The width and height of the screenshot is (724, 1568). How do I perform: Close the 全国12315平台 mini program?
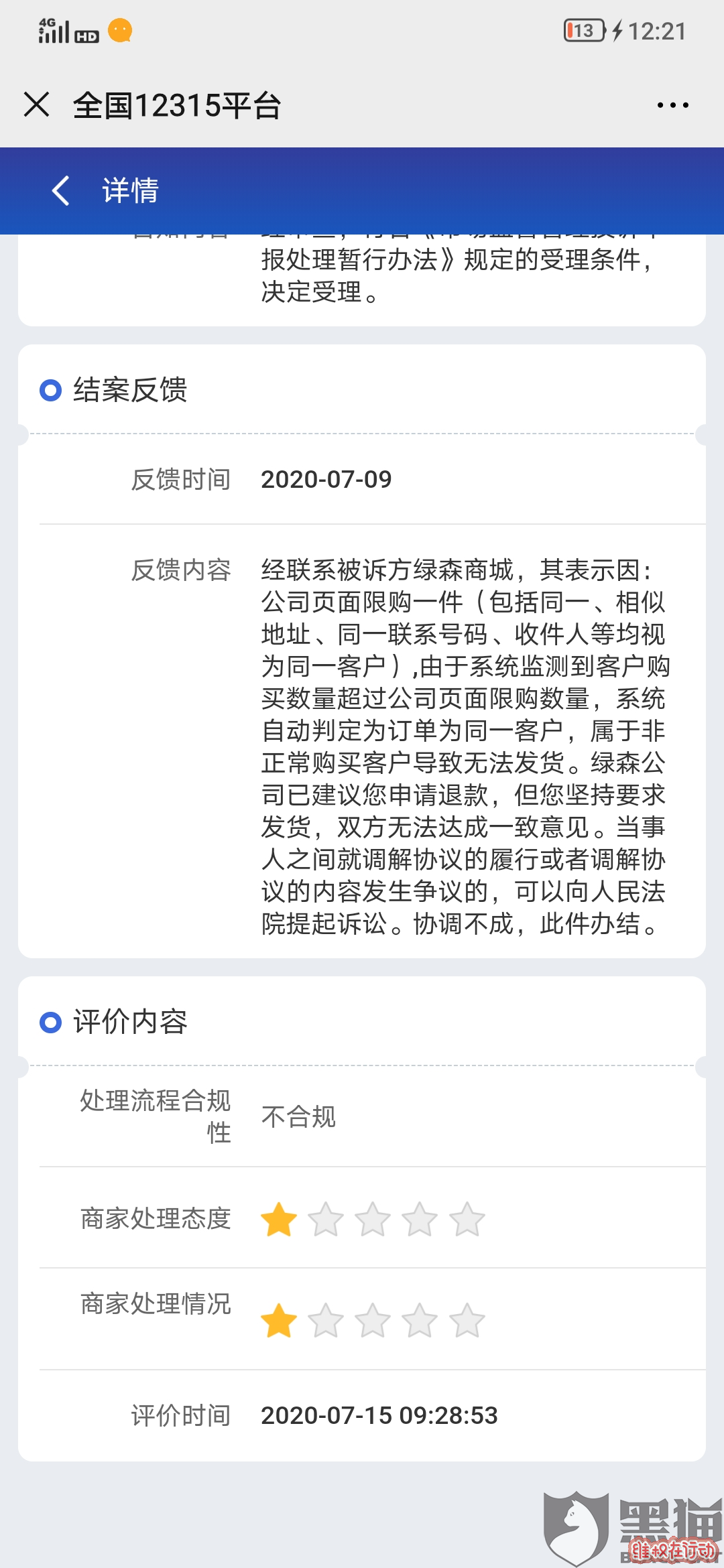coord(36,105)
